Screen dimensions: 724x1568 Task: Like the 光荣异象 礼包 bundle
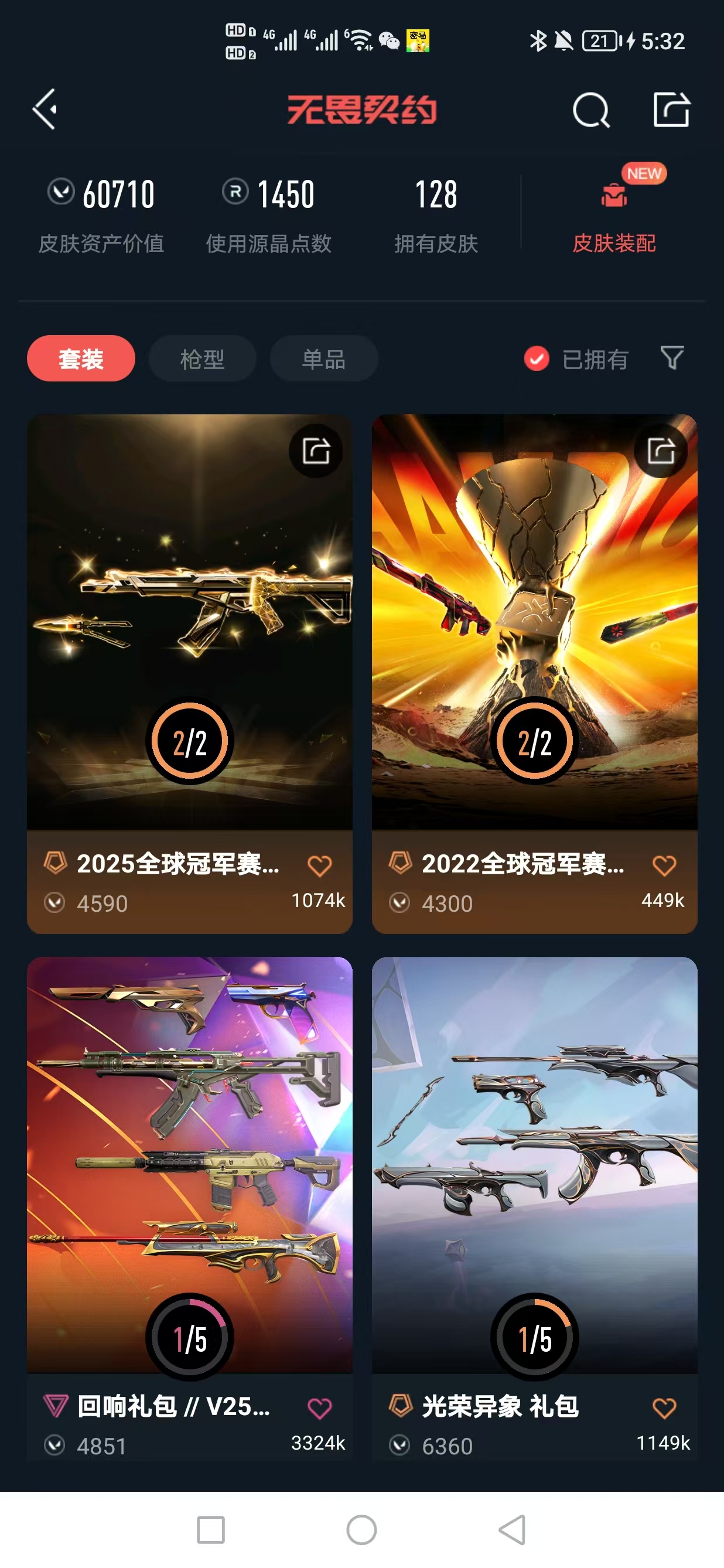pos(664,1407)
